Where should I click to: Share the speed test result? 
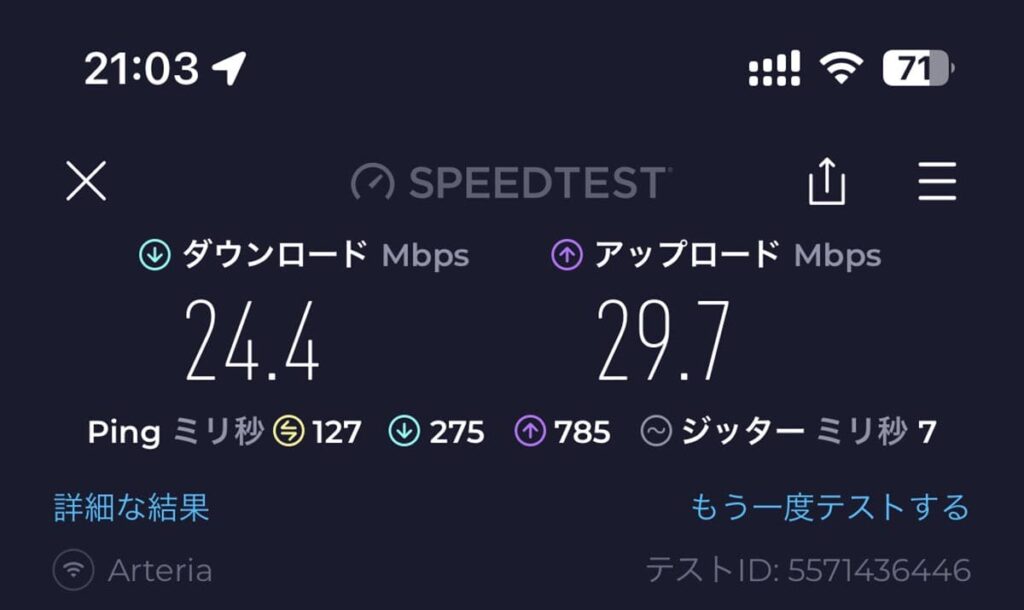click(x=827, y=182)
